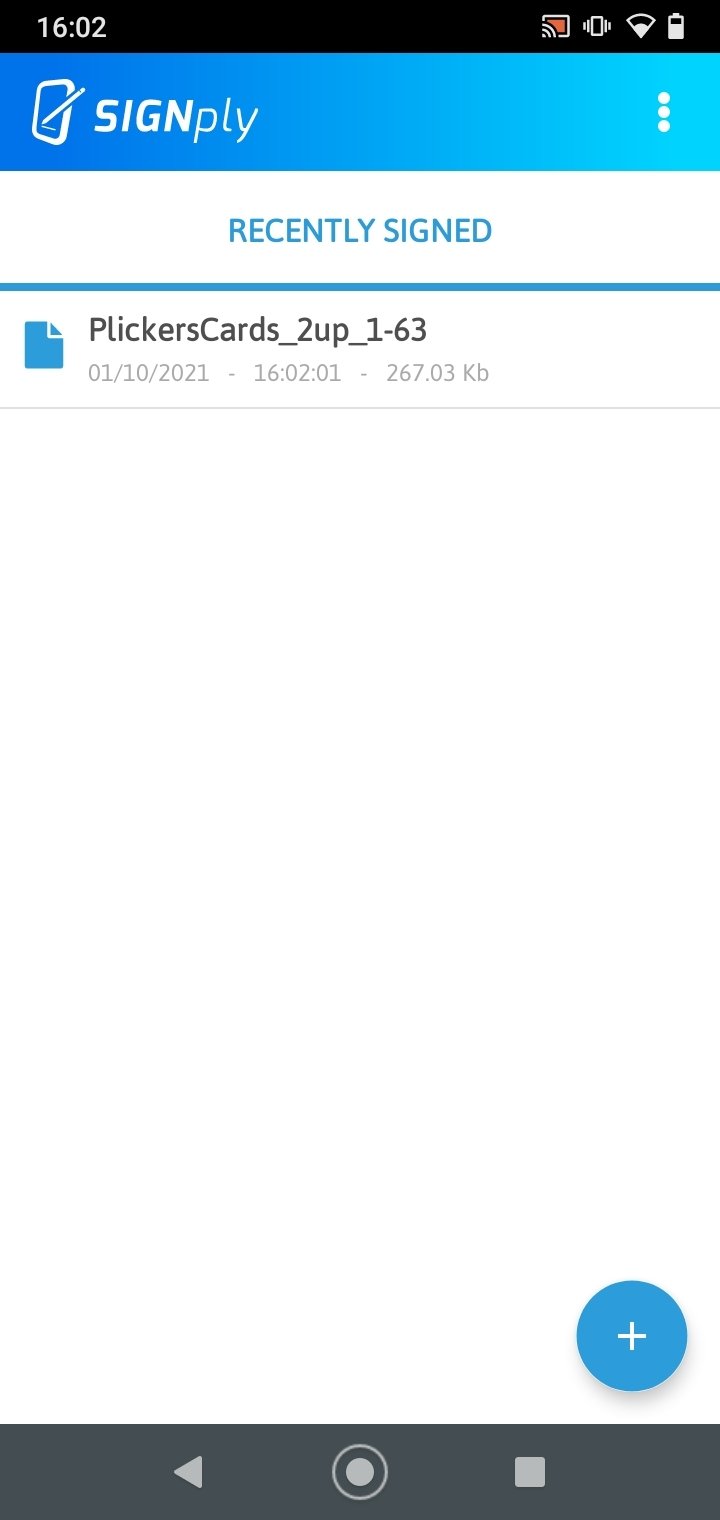Go back using the system back button
Viewport: 720px width, 1520px height.
[188, 1472]
